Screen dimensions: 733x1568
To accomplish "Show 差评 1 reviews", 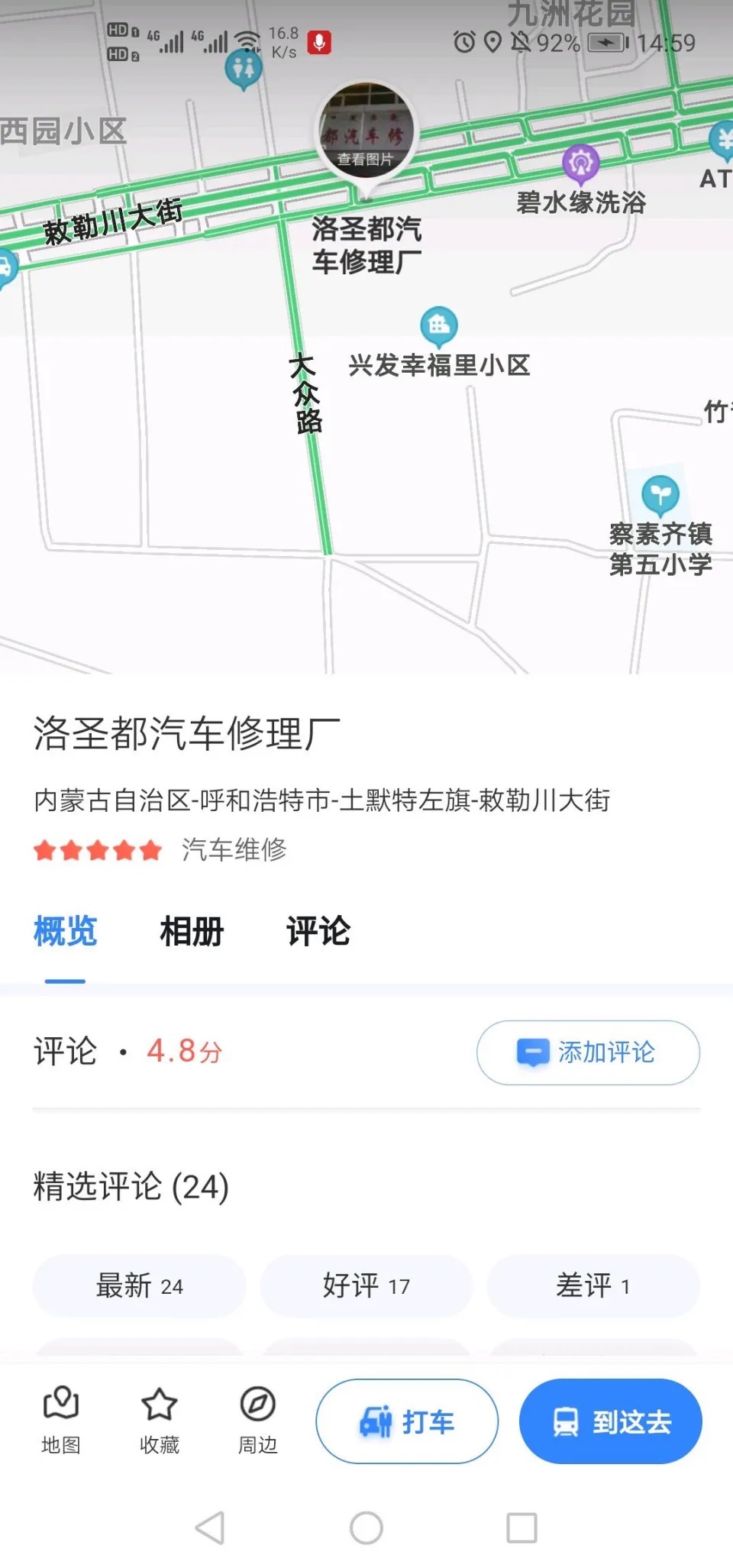I will [x=593, y=1286].
